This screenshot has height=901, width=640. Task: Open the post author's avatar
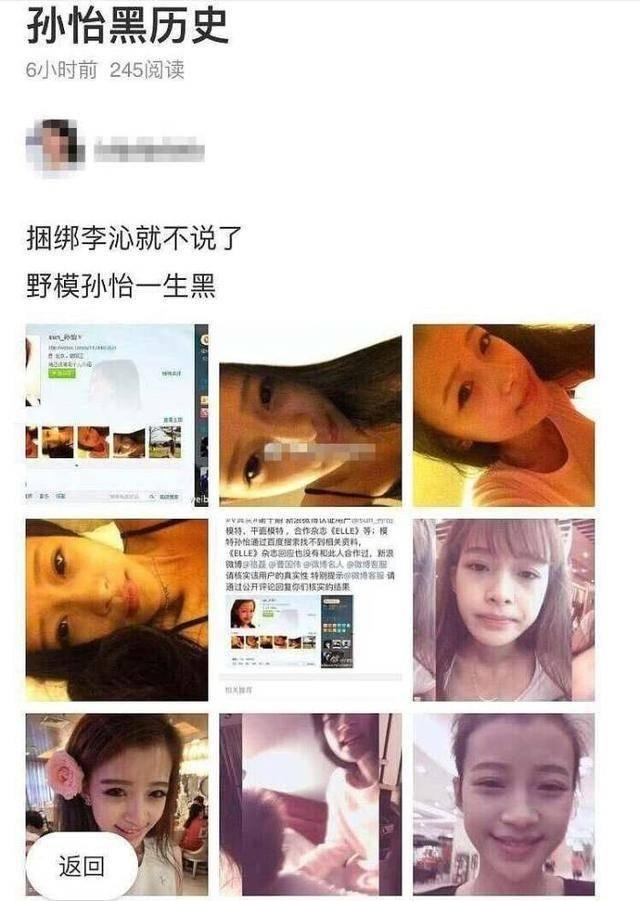(x=55, y=146)
